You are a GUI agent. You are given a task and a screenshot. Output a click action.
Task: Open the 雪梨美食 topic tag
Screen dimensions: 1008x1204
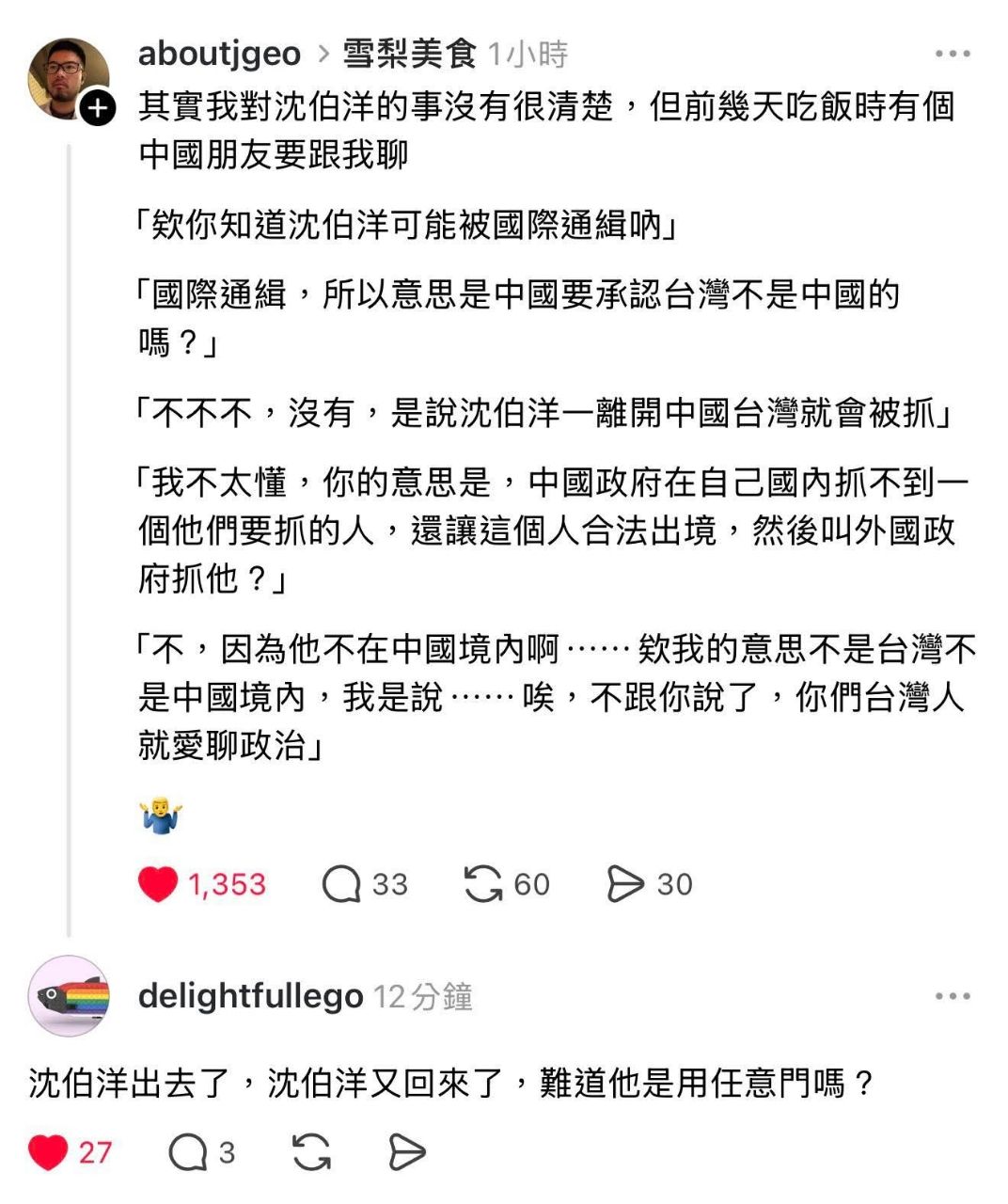(409, 54)
